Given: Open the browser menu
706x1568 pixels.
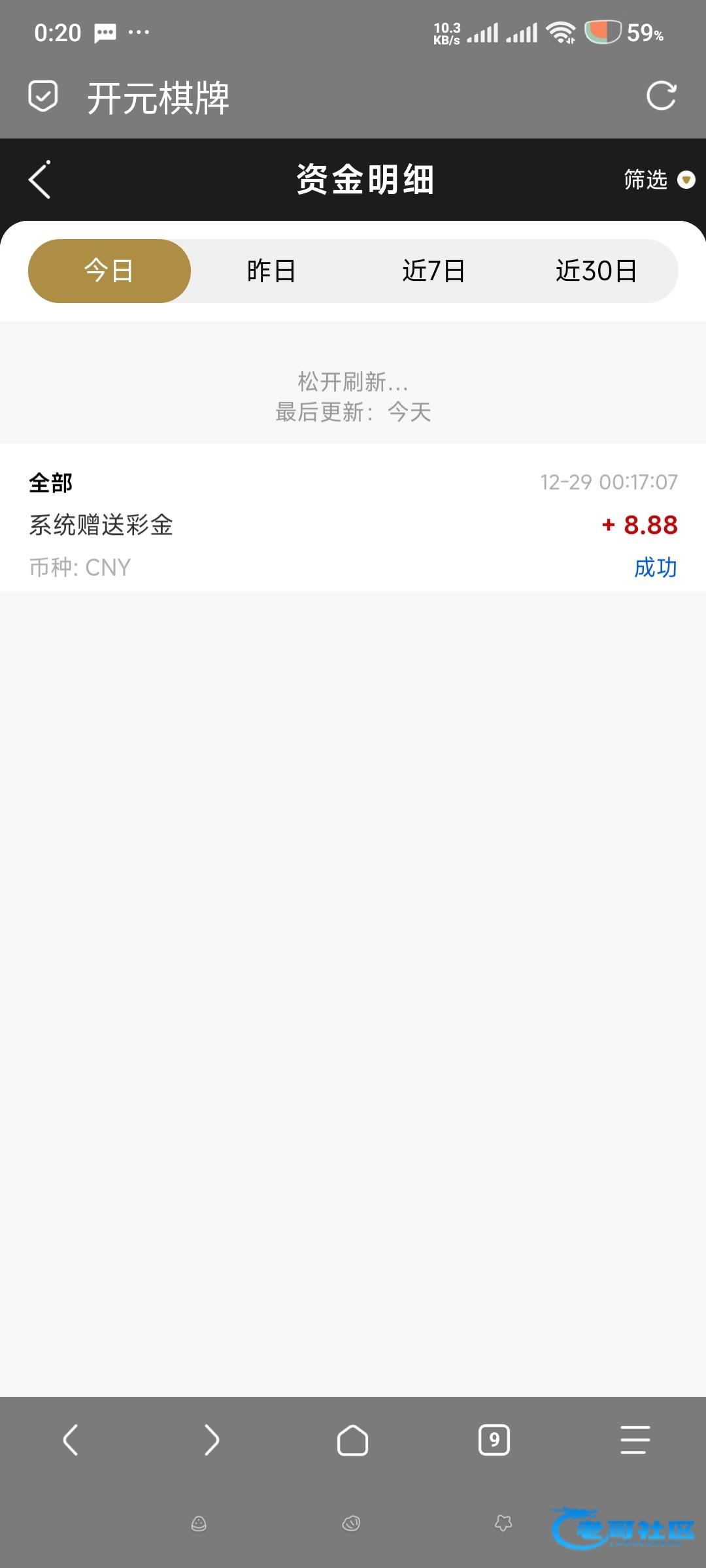Looking at the screenshot, I should (x=635, y=1440).
